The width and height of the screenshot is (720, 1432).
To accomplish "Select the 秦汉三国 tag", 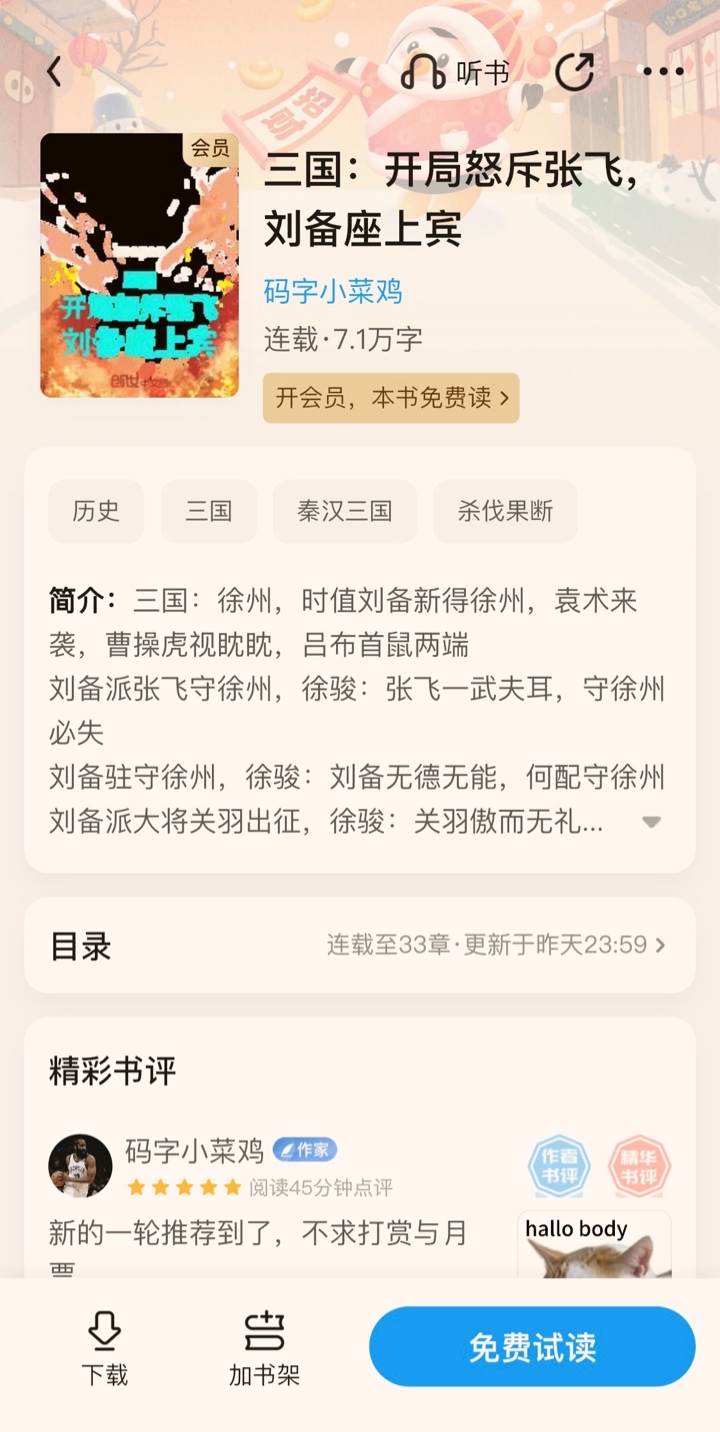I will tap(344, 511).
